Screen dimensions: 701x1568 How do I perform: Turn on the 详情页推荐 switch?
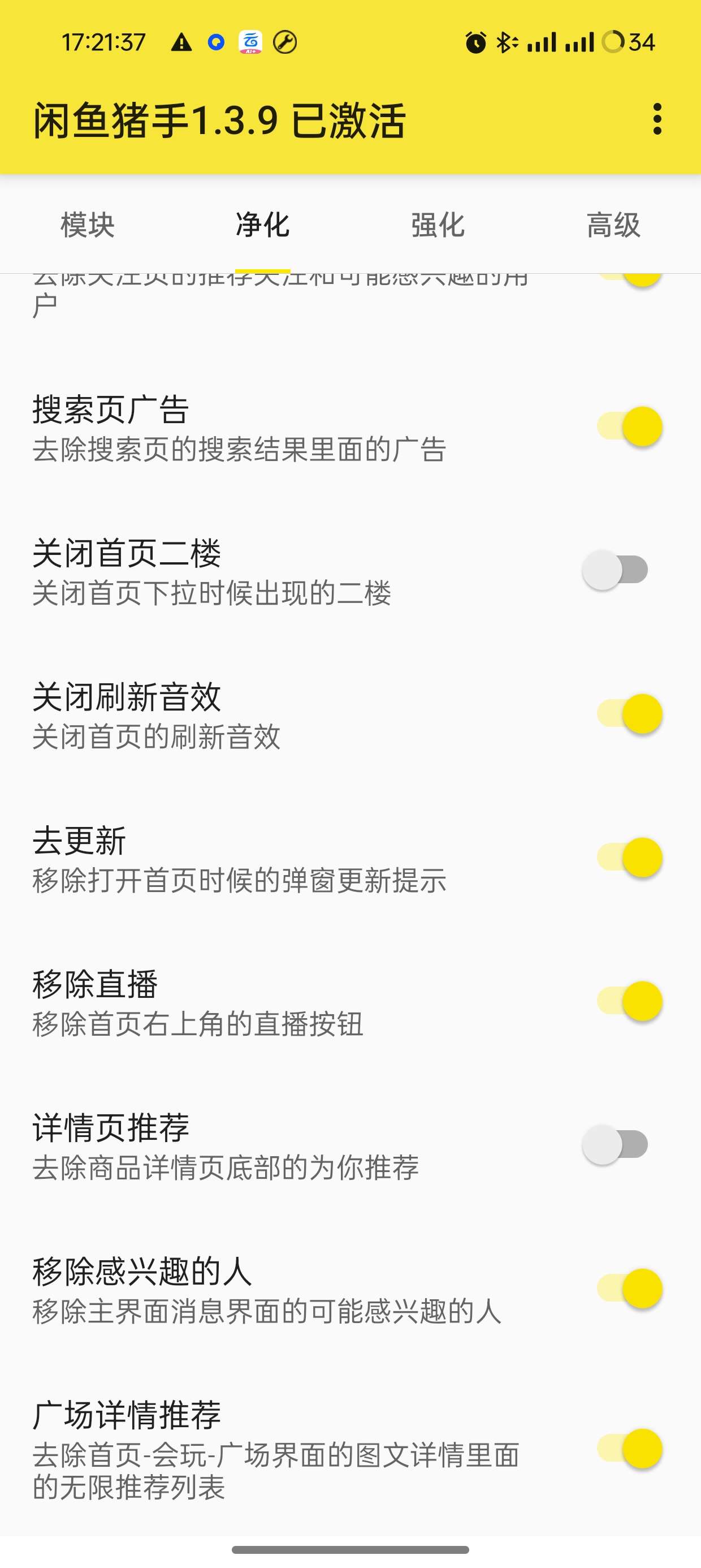[x=616, y=1145]
